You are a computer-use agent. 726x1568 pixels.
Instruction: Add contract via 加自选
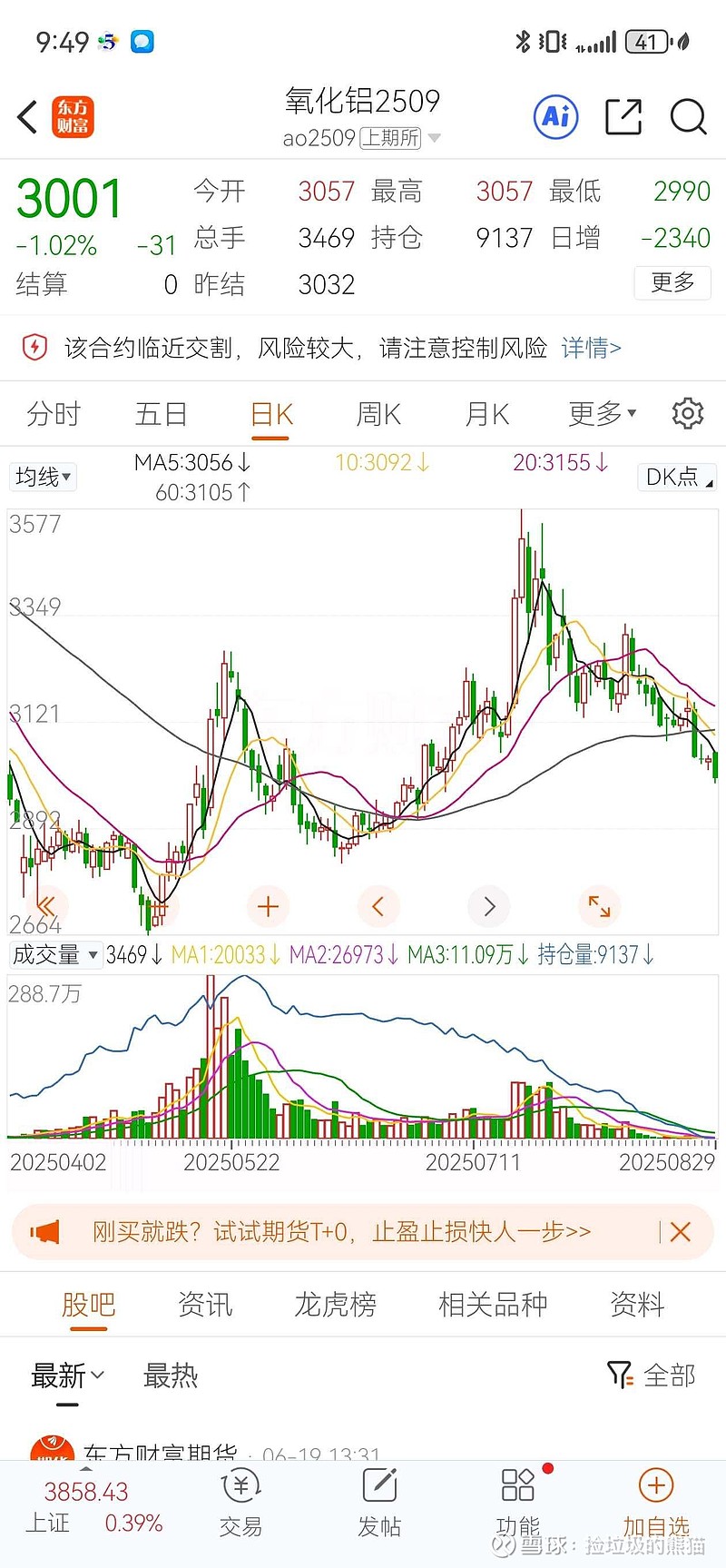(x=656, y=1504)
